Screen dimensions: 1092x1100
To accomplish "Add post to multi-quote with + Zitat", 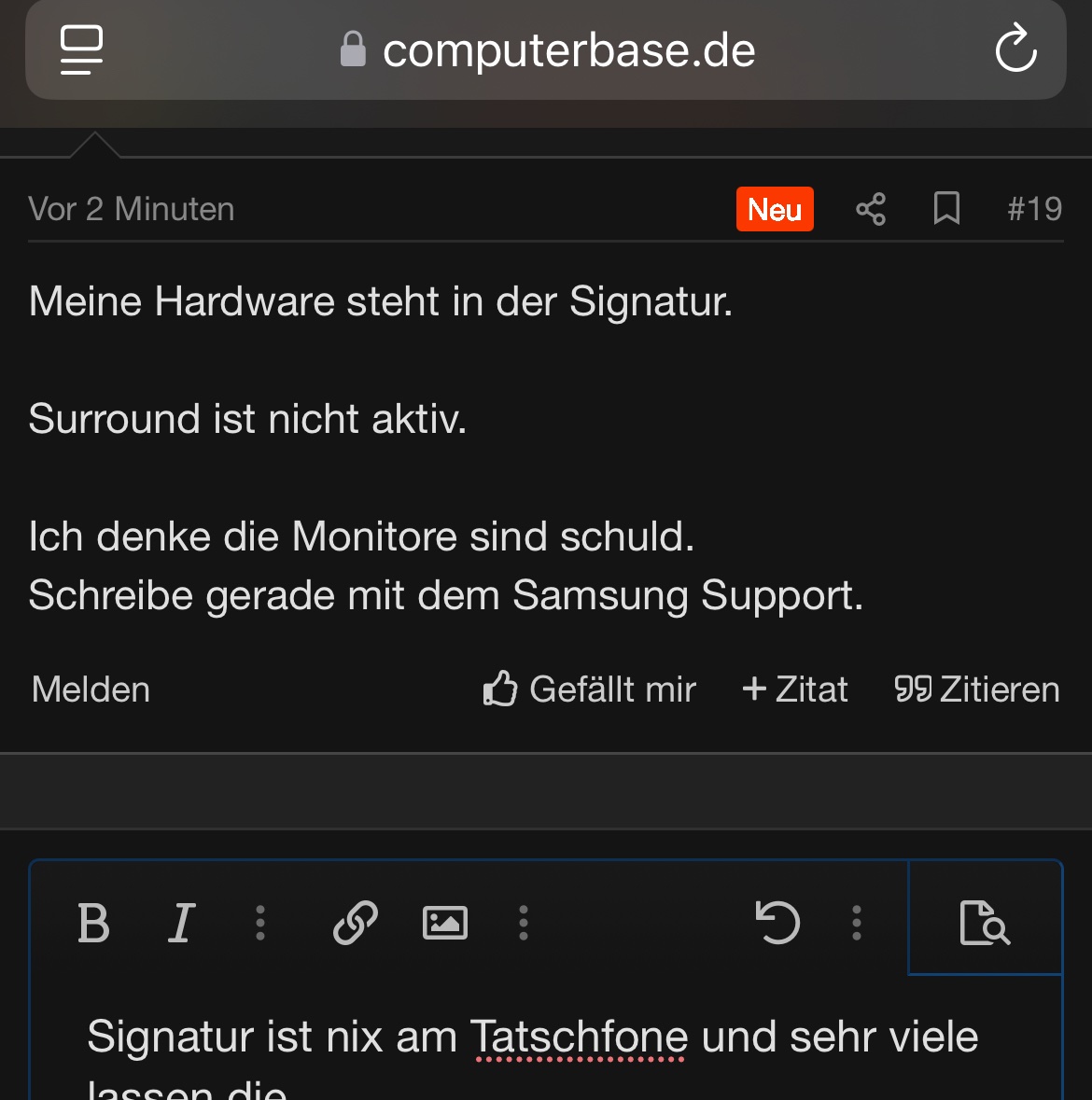I will click(x=795, y=689).
